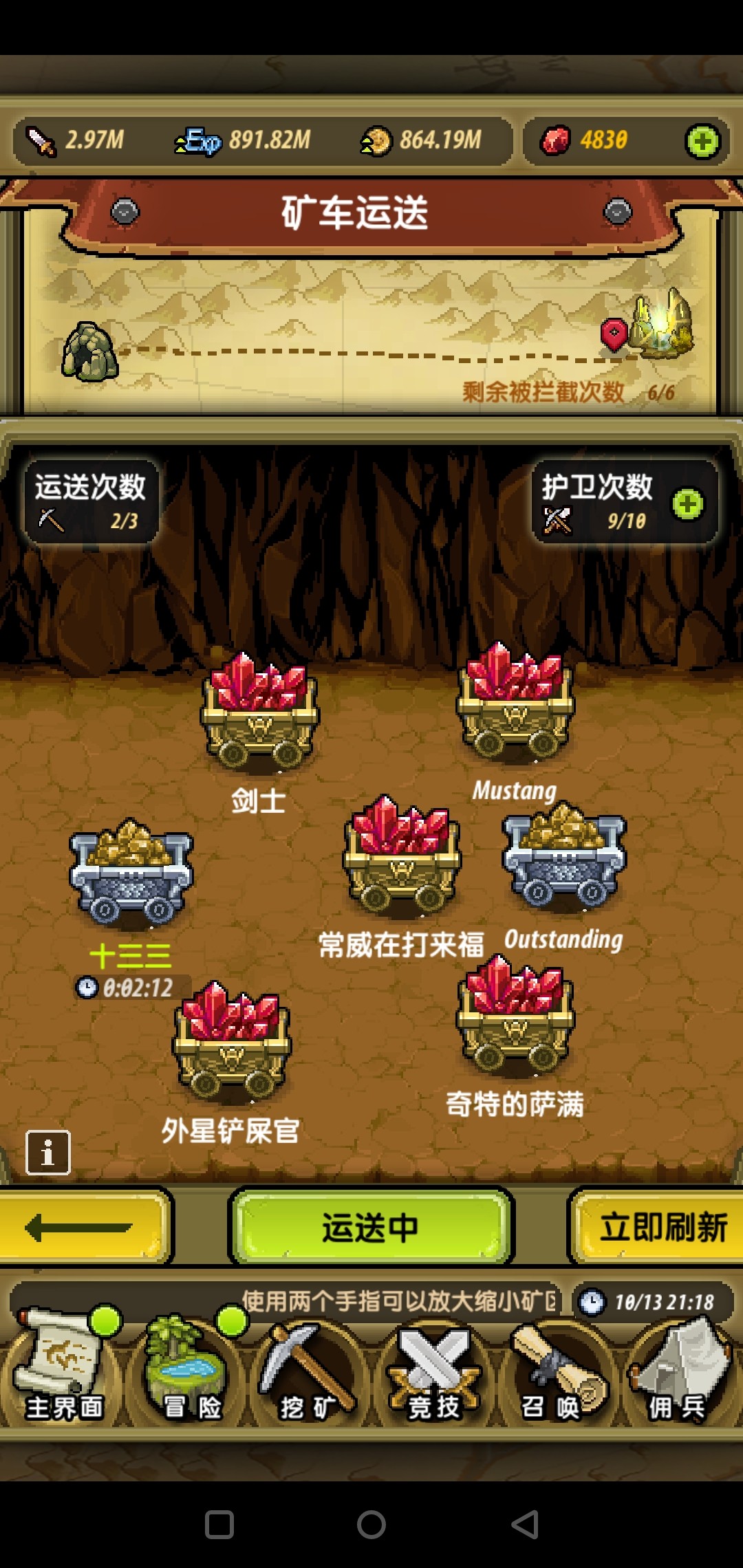Select Mustang's crystal minecart
The height and width of the screenshot is (1568, 743).
point(515,701)
